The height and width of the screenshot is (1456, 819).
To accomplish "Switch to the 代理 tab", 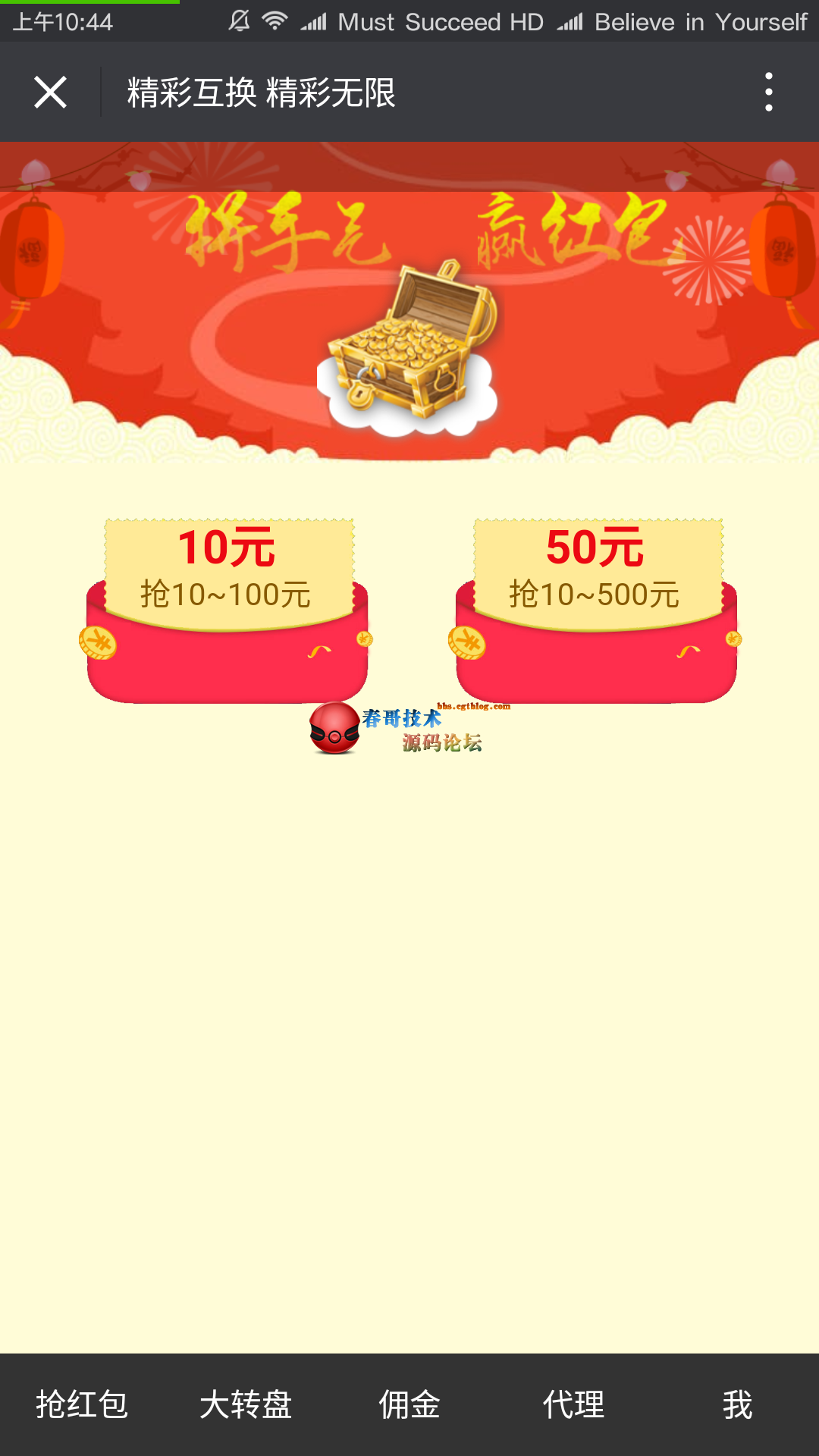I will point(573,1404).
